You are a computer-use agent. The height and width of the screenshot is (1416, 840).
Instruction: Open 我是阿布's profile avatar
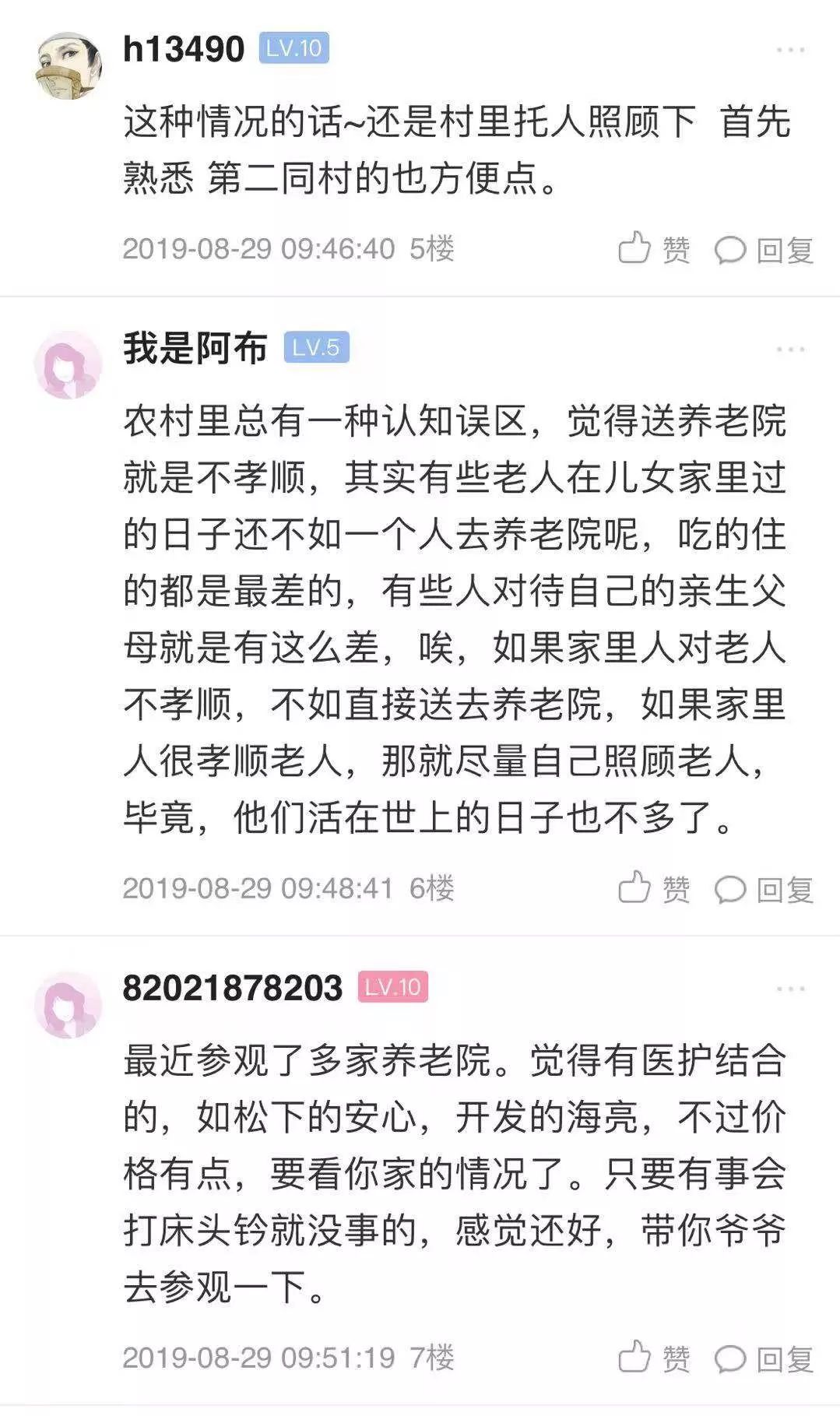pos(69,365)
